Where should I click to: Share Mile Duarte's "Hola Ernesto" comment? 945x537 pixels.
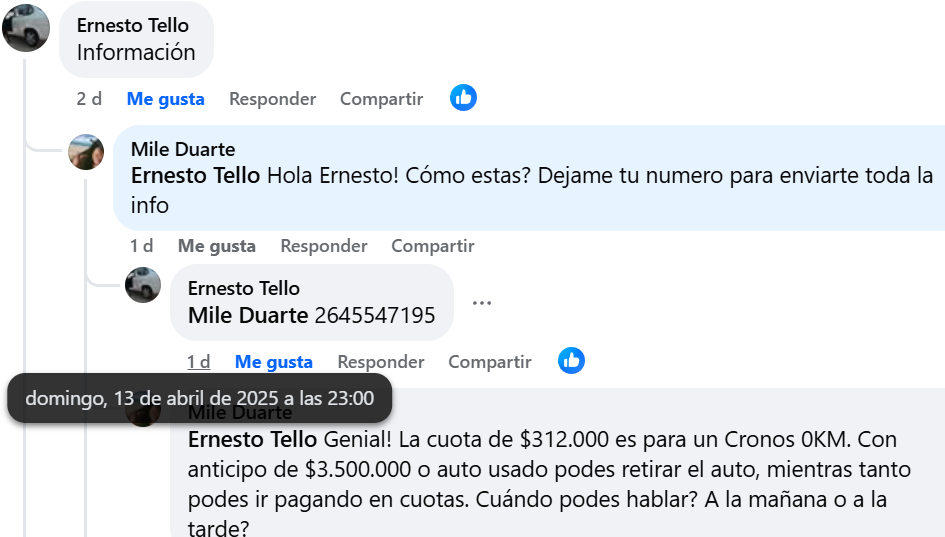pos(432,246)
